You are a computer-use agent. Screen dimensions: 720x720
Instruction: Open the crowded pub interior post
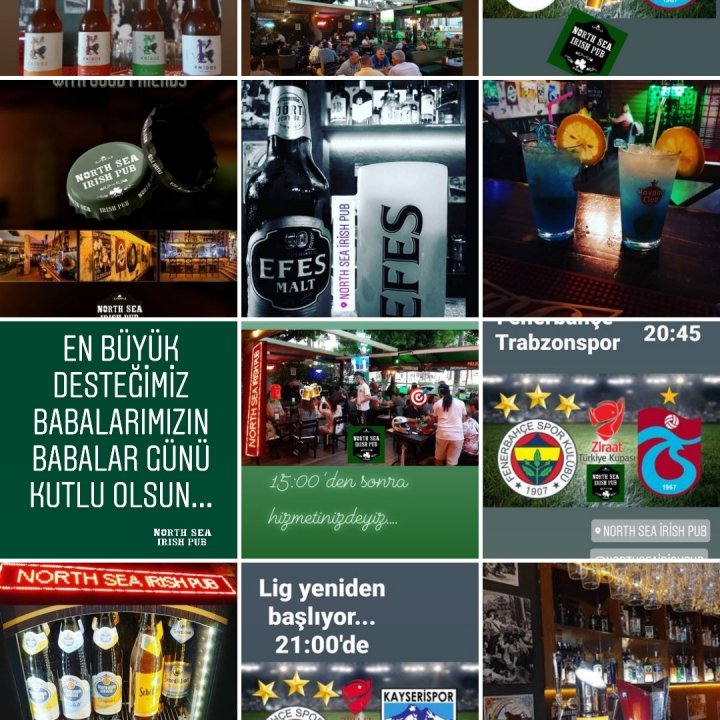(359, 38)
